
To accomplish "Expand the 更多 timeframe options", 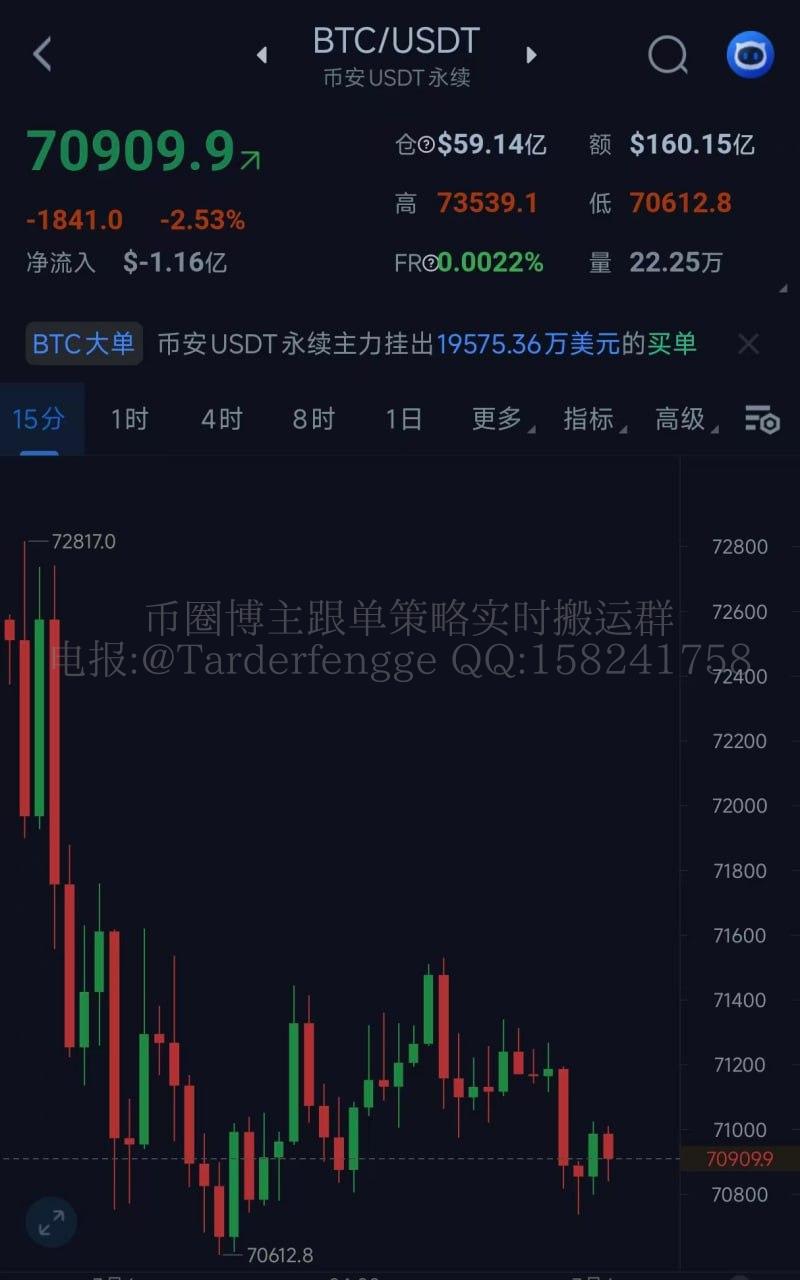I will pyautogui.click(x=499, y=419).
